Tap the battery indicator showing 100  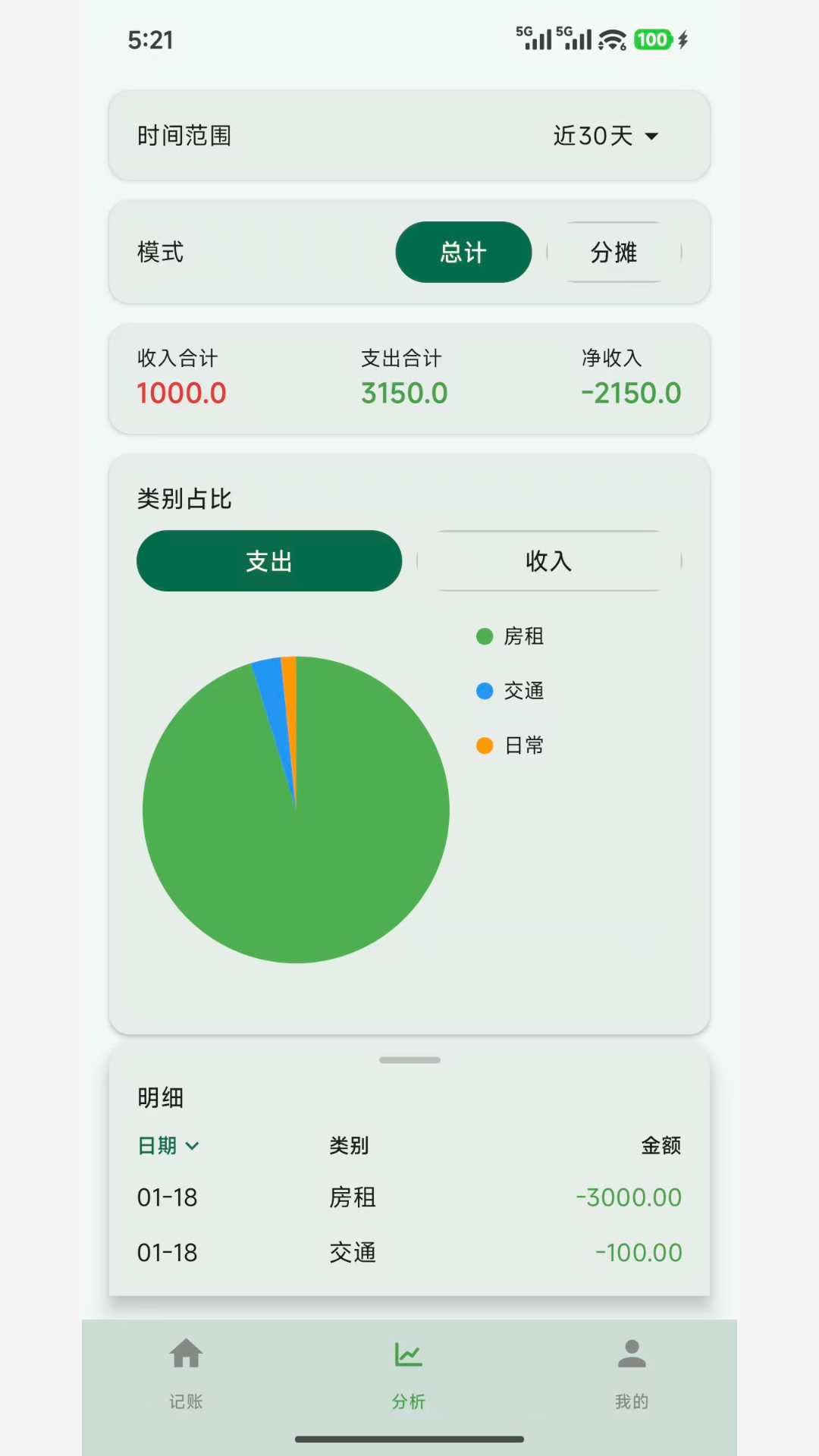pos(652,38)
